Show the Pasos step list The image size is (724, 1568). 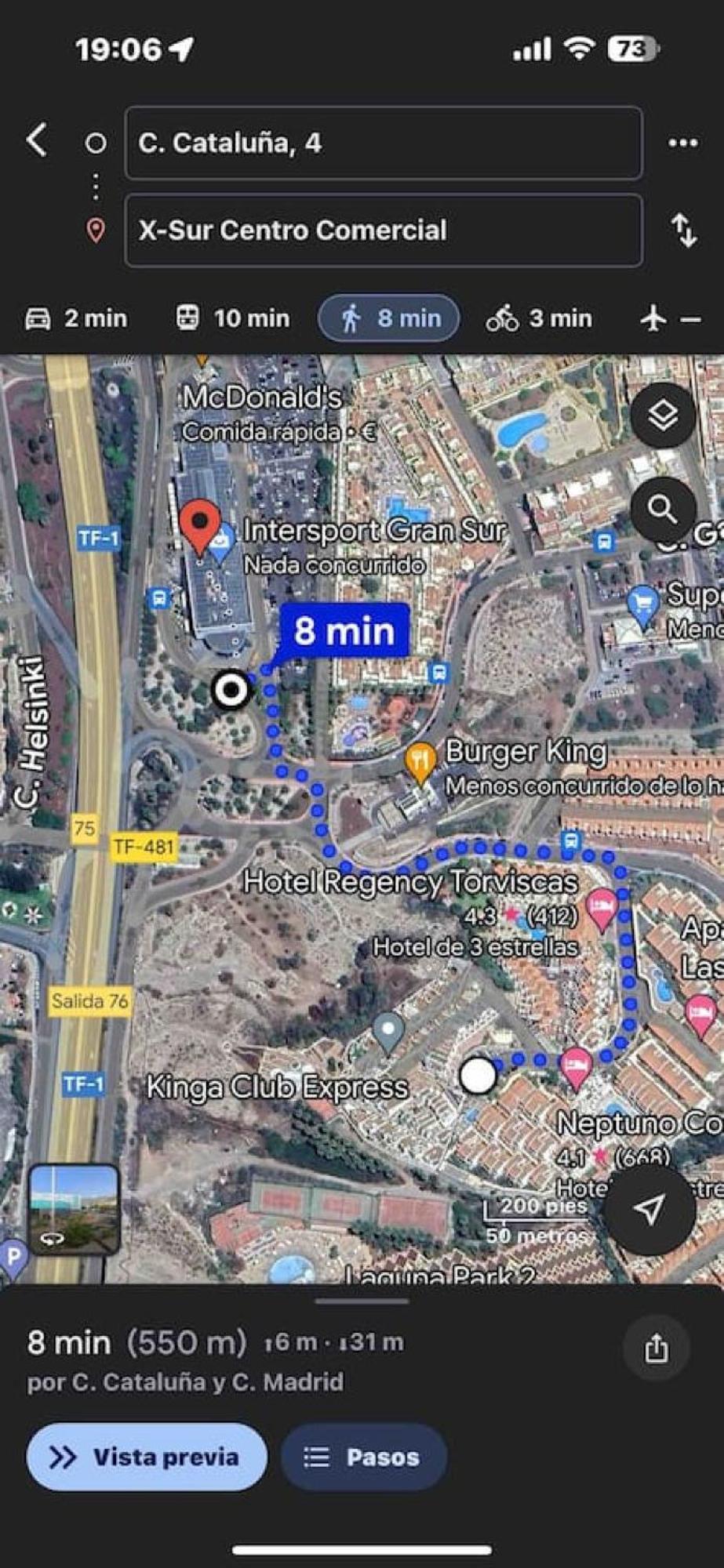click(x=364, y=1457)
